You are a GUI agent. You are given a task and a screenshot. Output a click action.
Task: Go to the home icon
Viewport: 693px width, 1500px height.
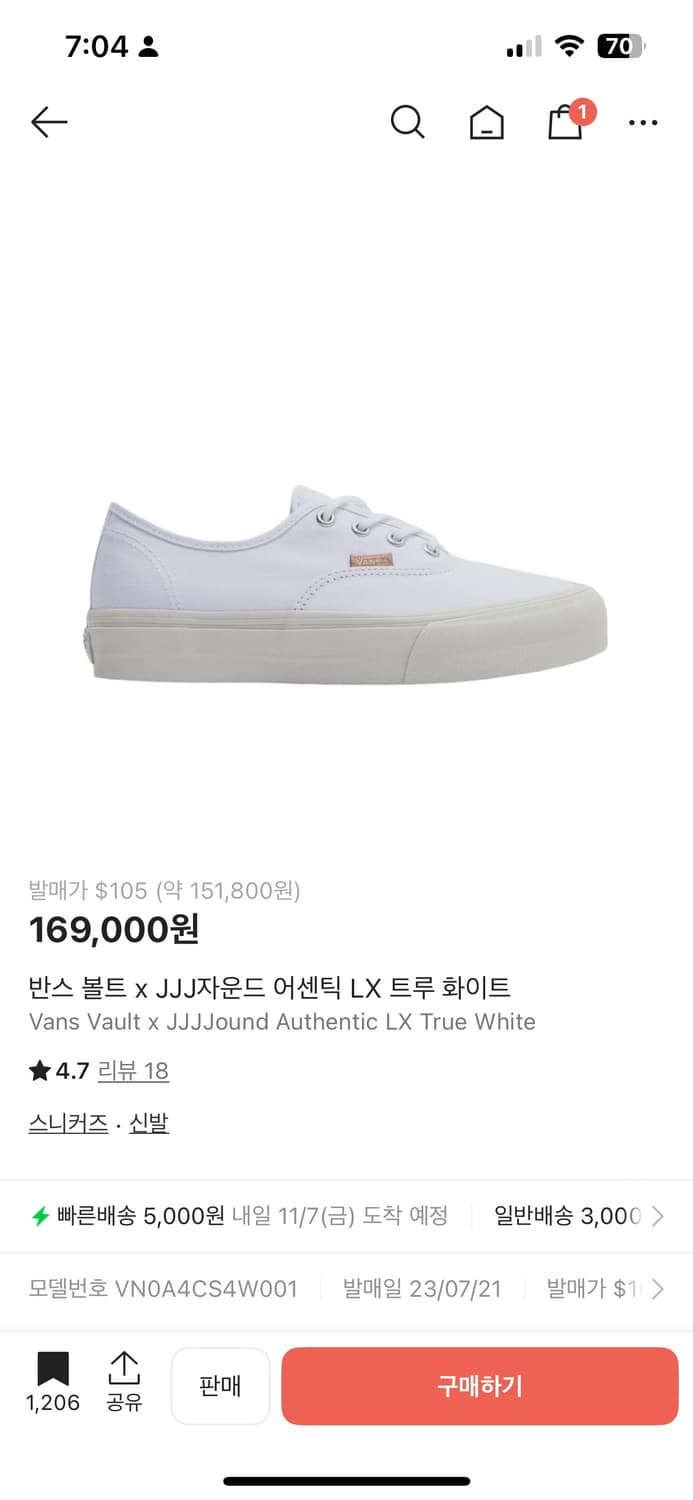click(x=486, y=123)
